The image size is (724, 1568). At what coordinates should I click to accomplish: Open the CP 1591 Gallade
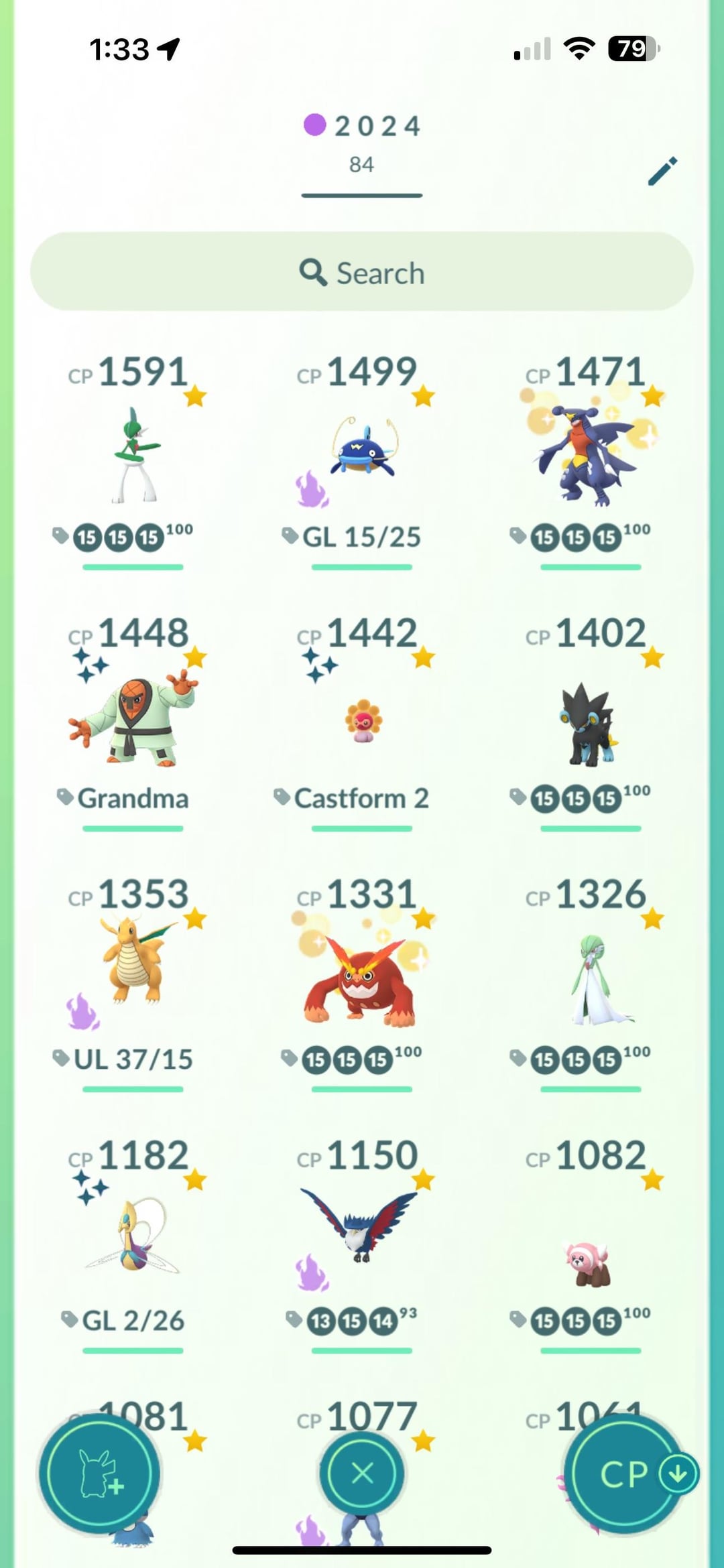[x=133, y=456]
